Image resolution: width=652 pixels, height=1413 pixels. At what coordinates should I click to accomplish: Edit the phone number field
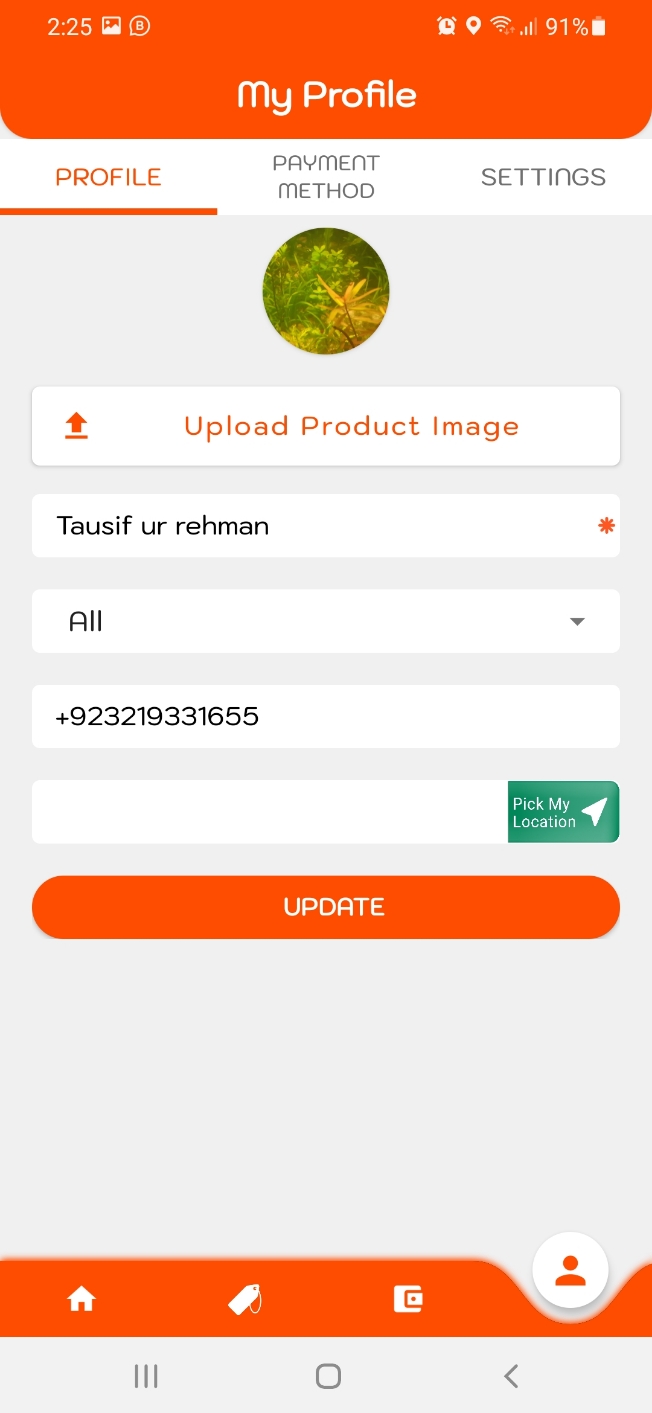click(326, 716)
